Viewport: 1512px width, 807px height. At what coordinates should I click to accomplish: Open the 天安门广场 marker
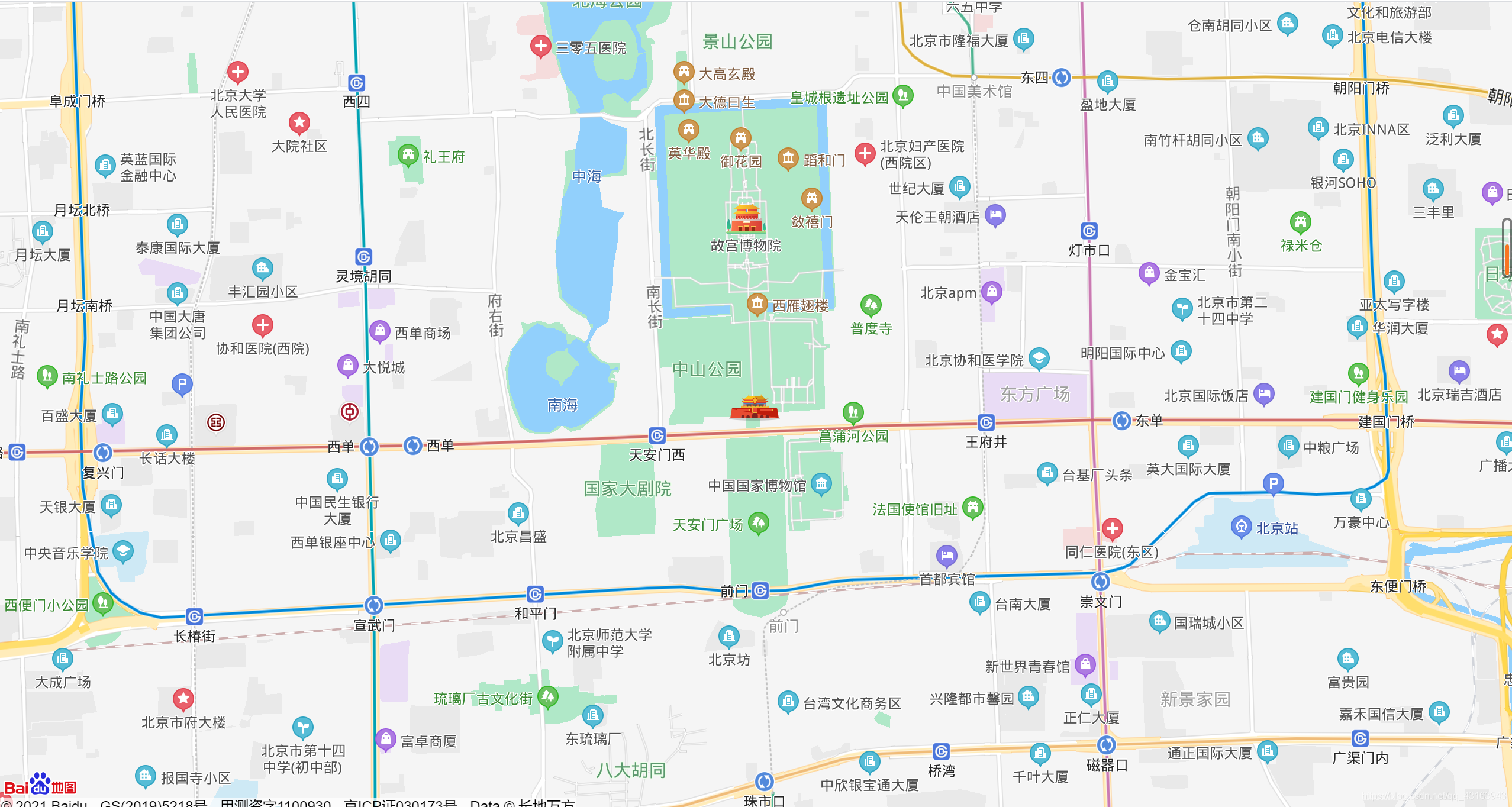point(759,523)
